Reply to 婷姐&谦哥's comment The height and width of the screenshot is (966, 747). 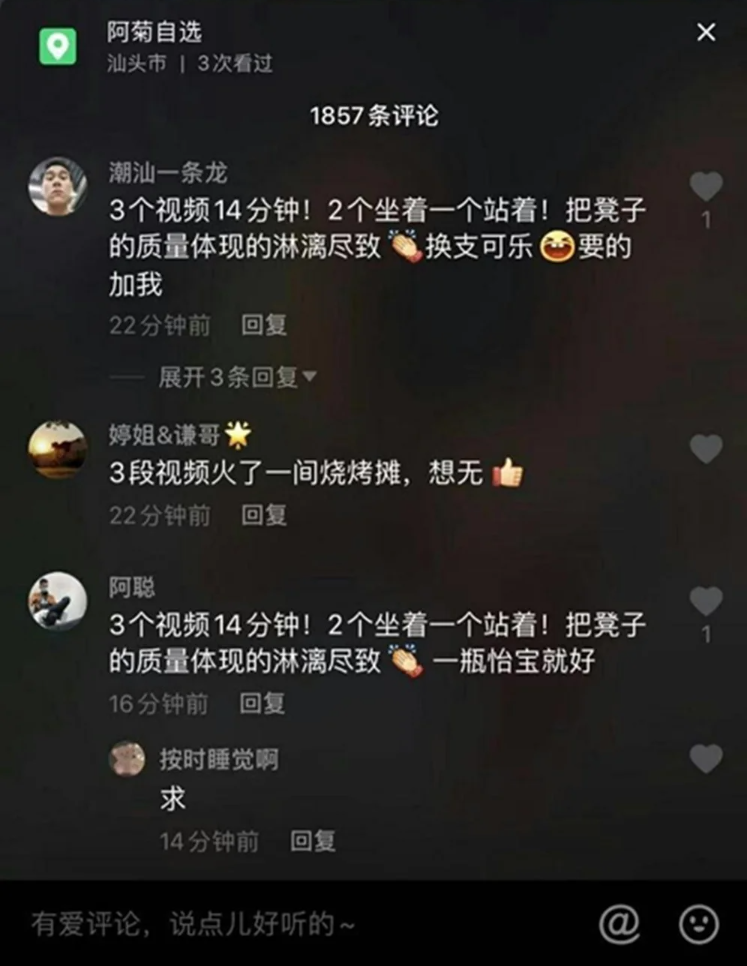pos(264,515)
